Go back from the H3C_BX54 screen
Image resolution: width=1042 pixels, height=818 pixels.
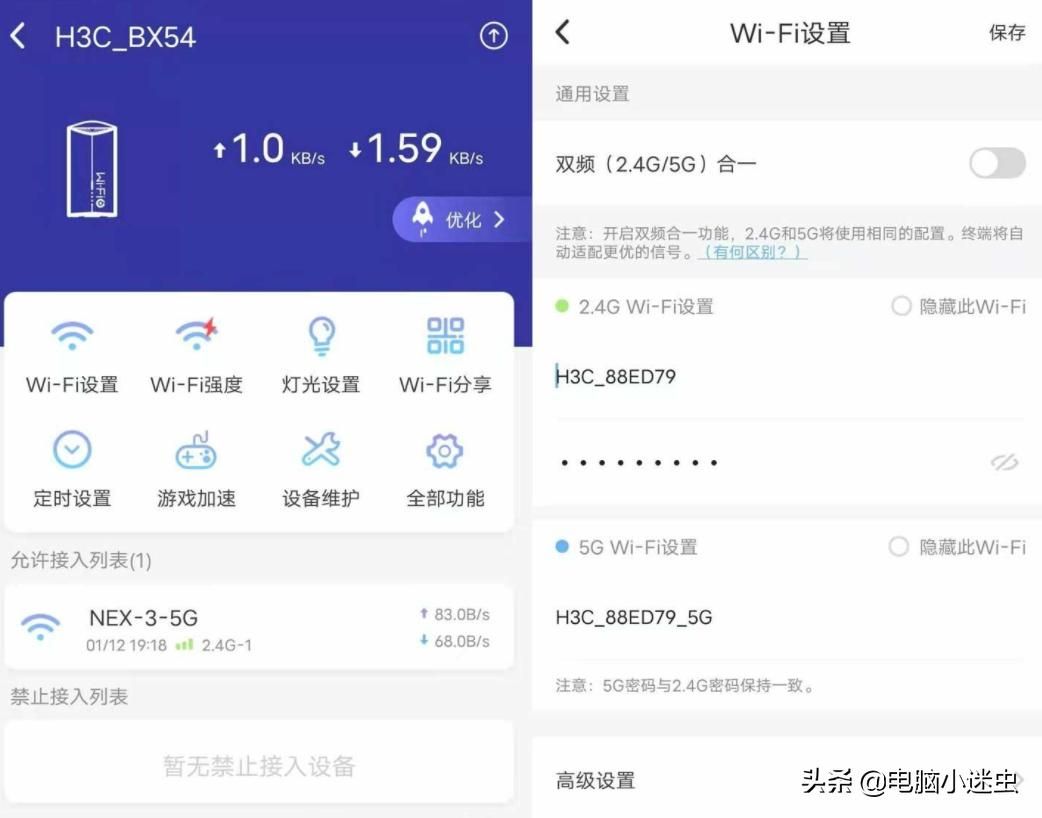pyautogui.click(x=18, y=37)
